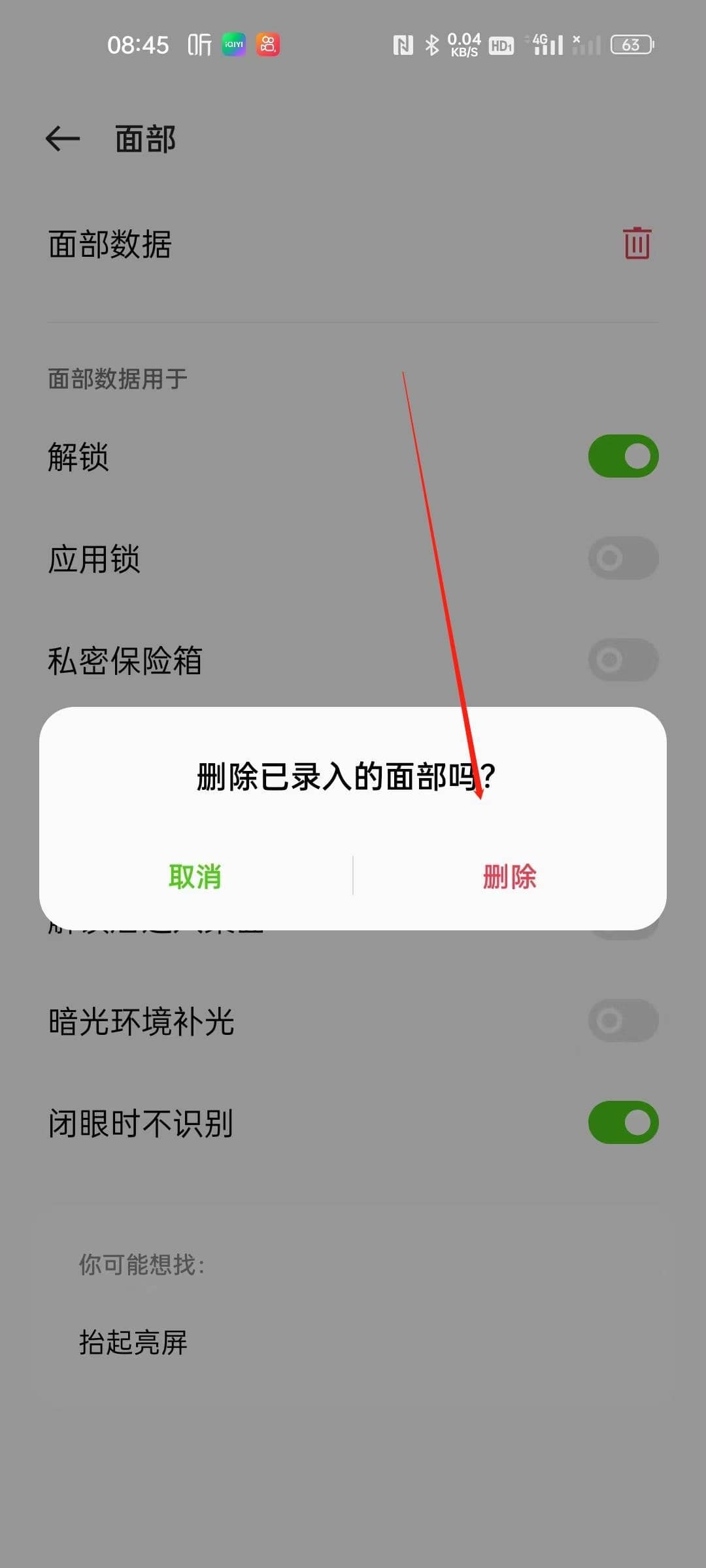The image size is (706, 1568).
Task: Enable the 暗光环境补光 switch
Action: coord(622,1021)
